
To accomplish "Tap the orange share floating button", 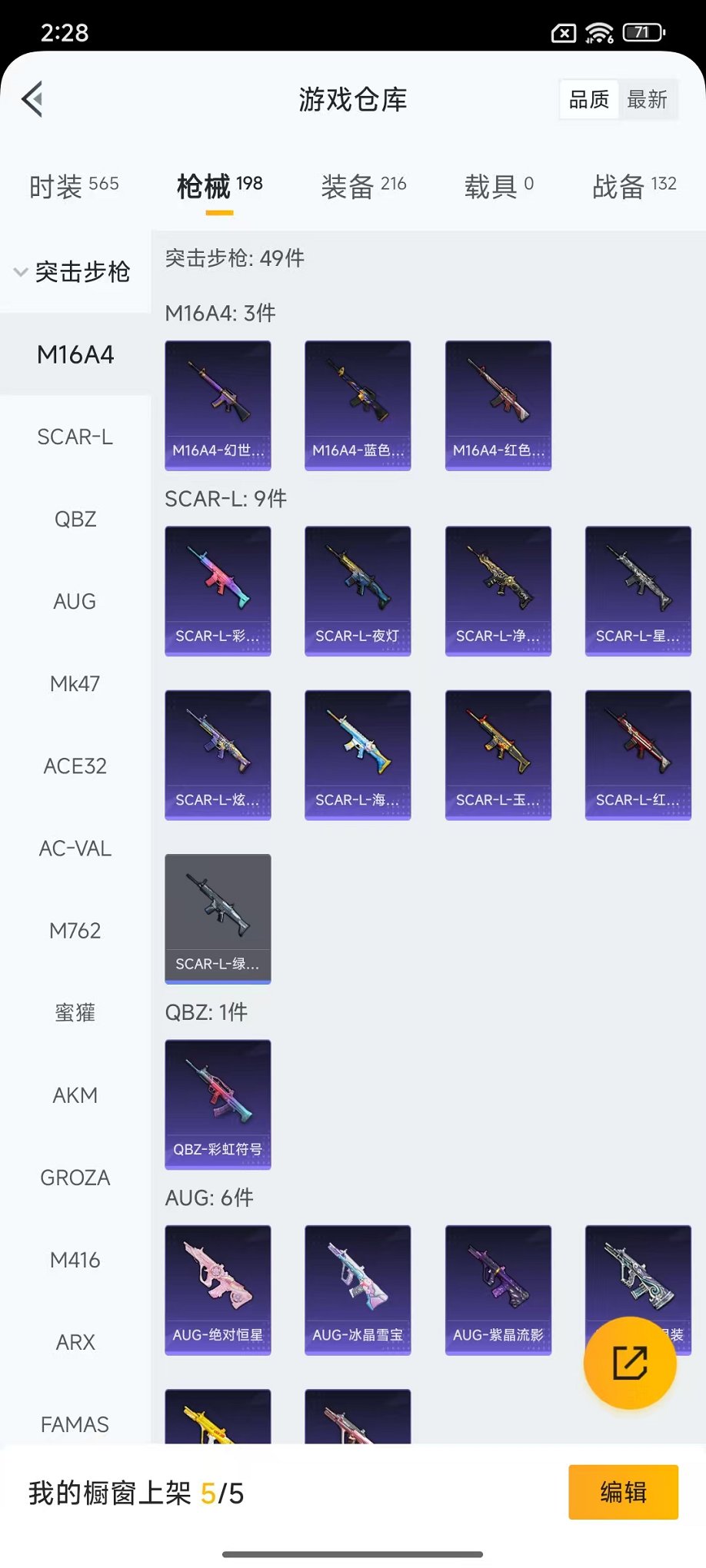I will pos(630,1363).
